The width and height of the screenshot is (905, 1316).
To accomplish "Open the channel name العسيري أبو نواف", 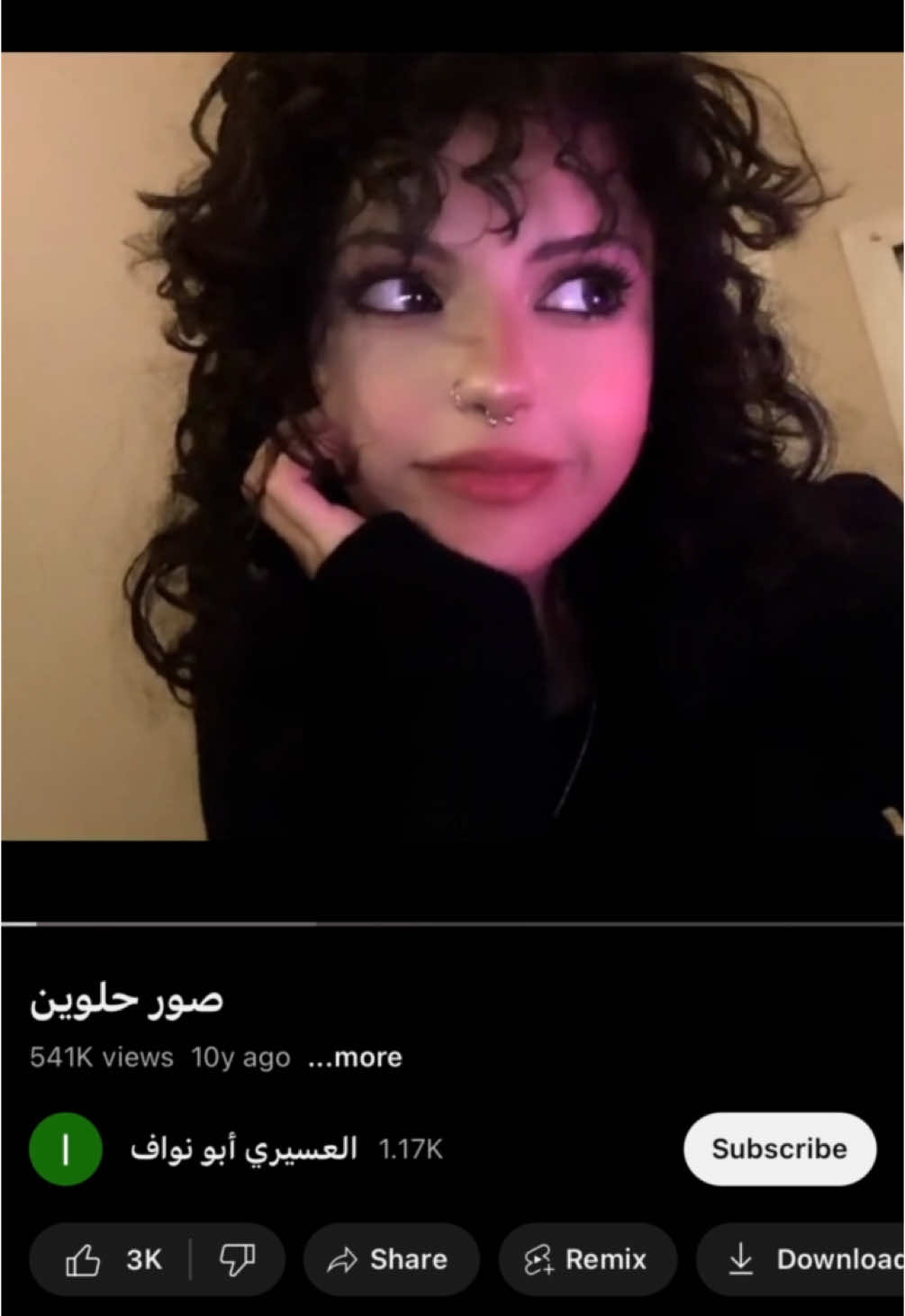I will [244, 1148].
